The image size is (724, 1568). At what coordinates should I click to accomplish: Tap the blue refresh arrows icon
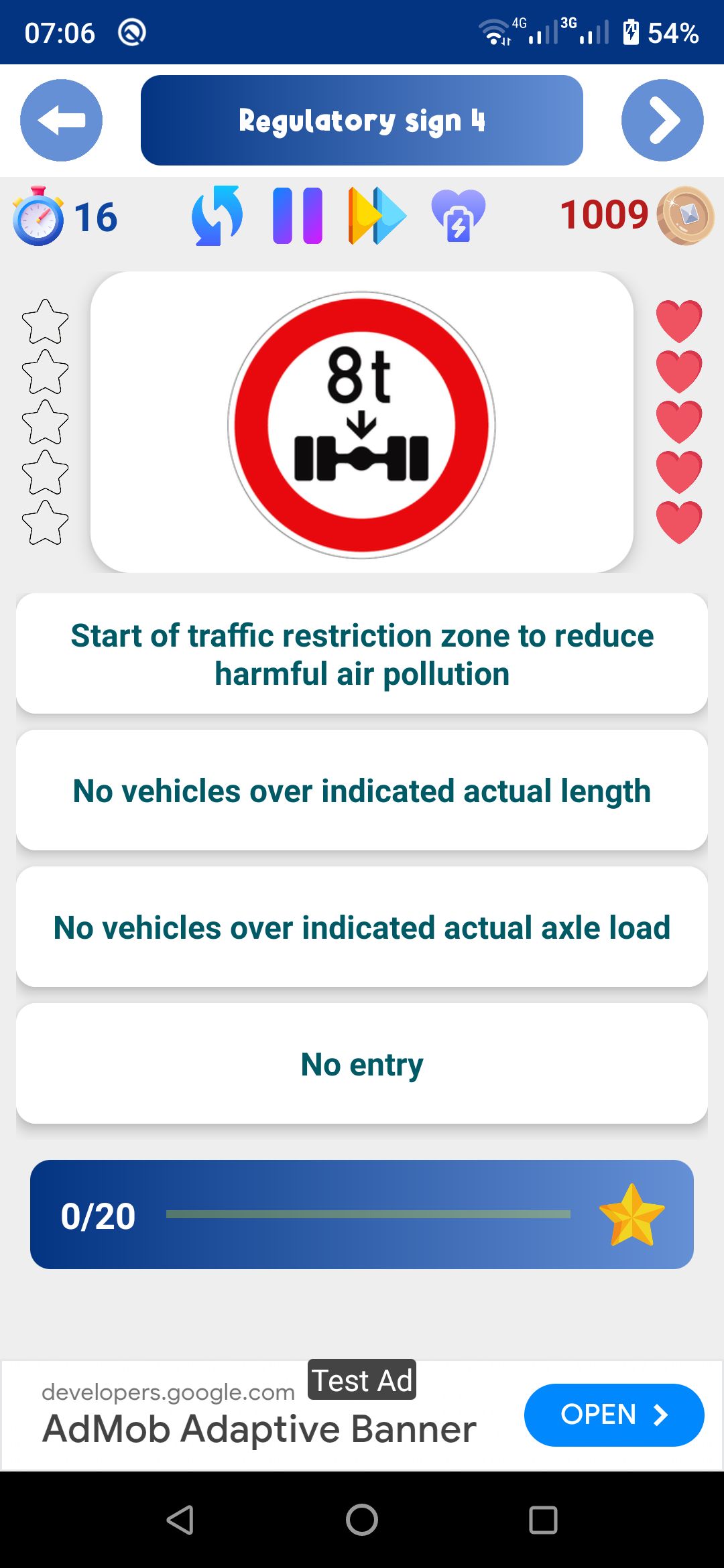(x=217, y=216)
